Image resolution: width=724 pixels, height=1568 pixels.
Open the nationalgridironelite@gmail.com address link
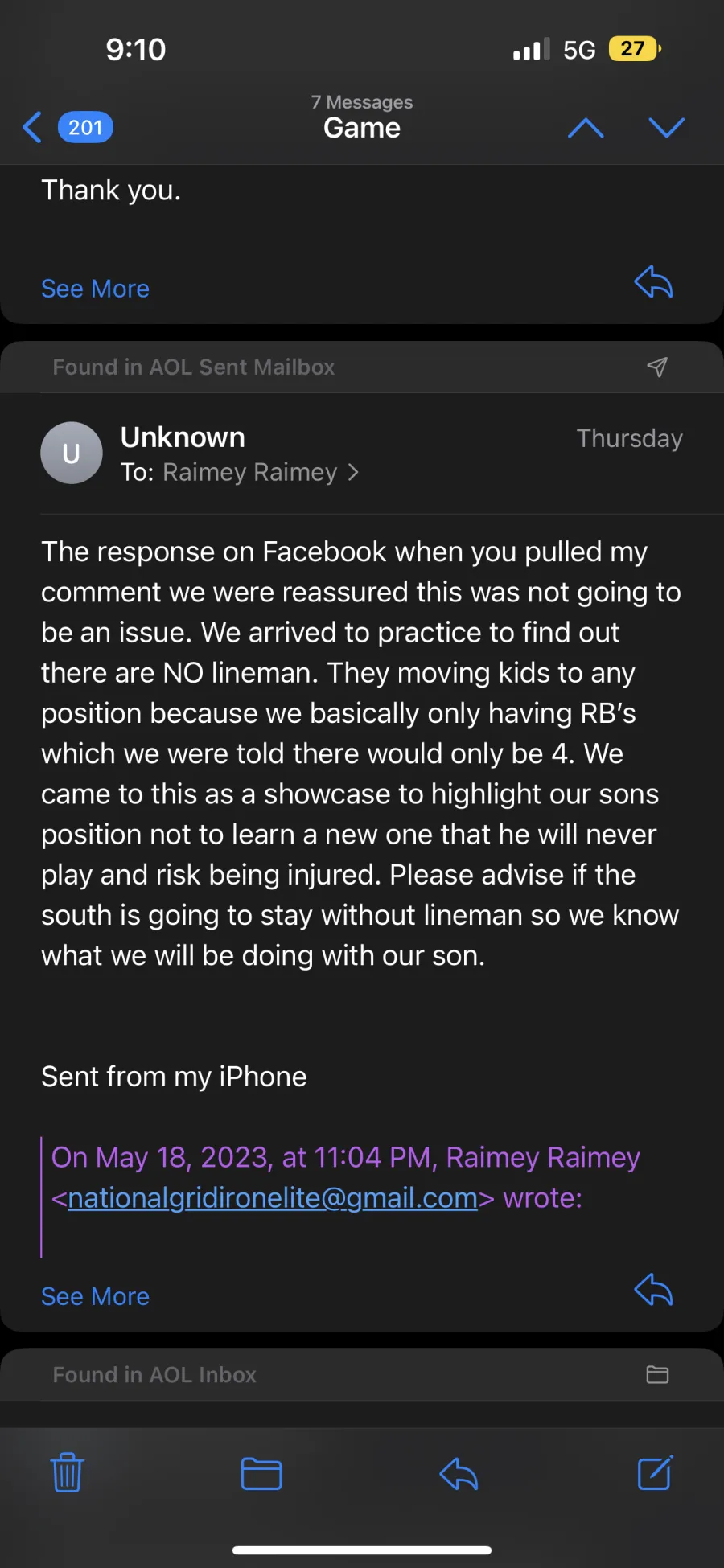point(273,1197)
